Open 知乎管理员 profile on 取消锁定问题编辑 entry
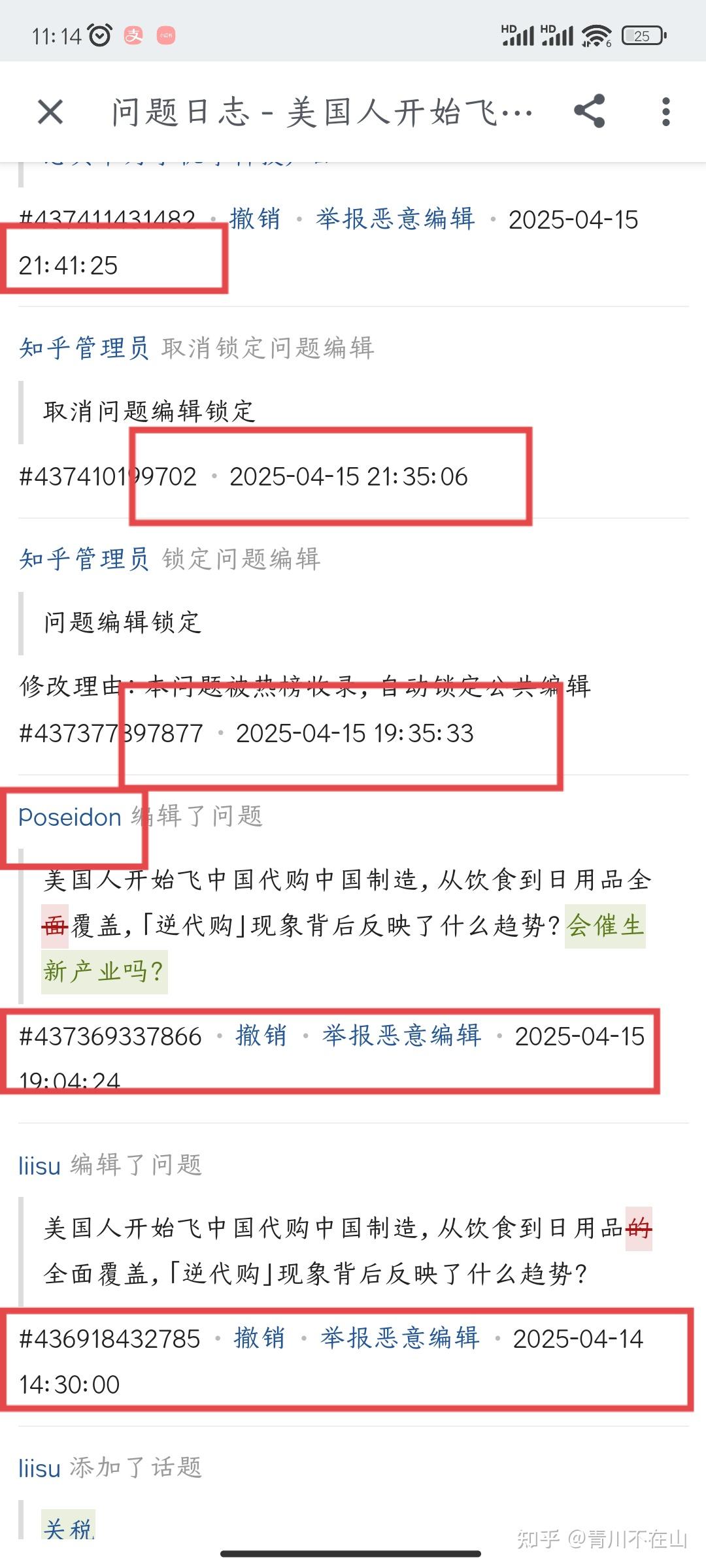The height and width of the screenshot is (1568, 706). pyautogui.click(x=84, y=348)
